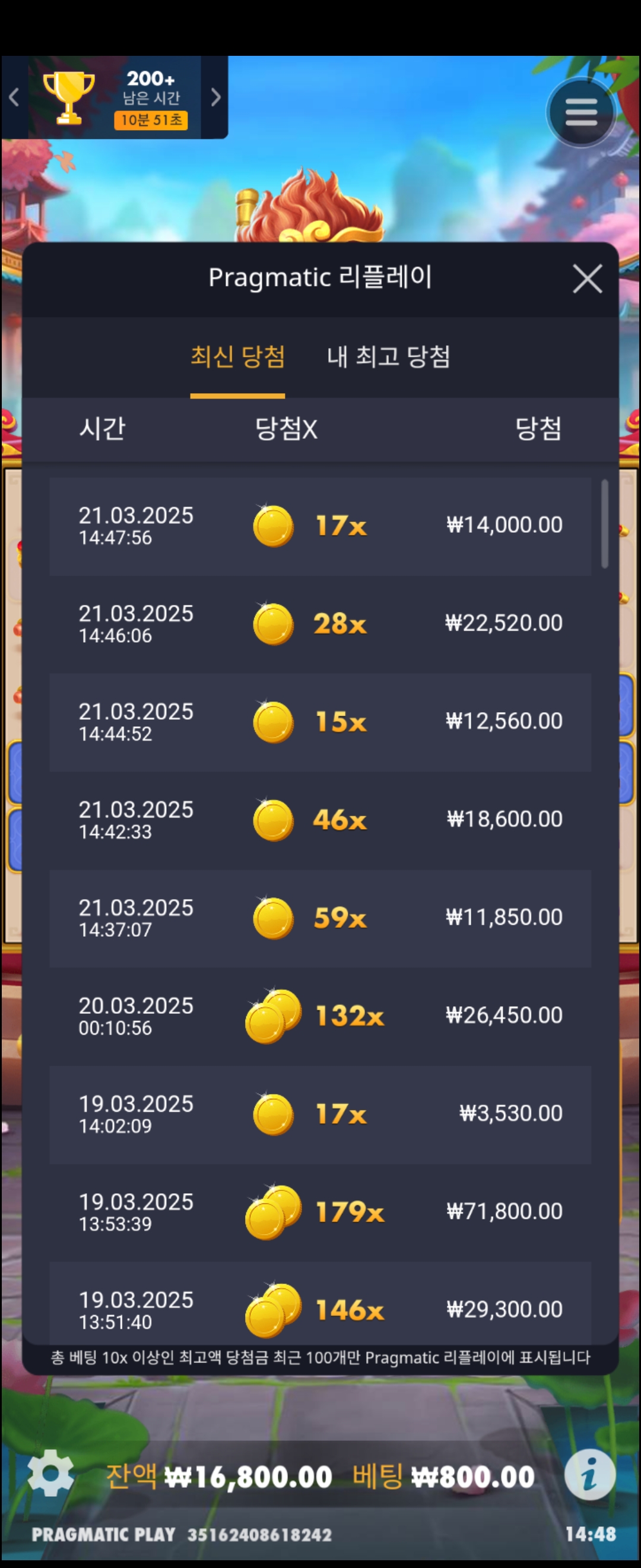This screenshot has height=1568, width=641.
Task: Go to the next tournament banner
Action: click(x=215, y=97)
